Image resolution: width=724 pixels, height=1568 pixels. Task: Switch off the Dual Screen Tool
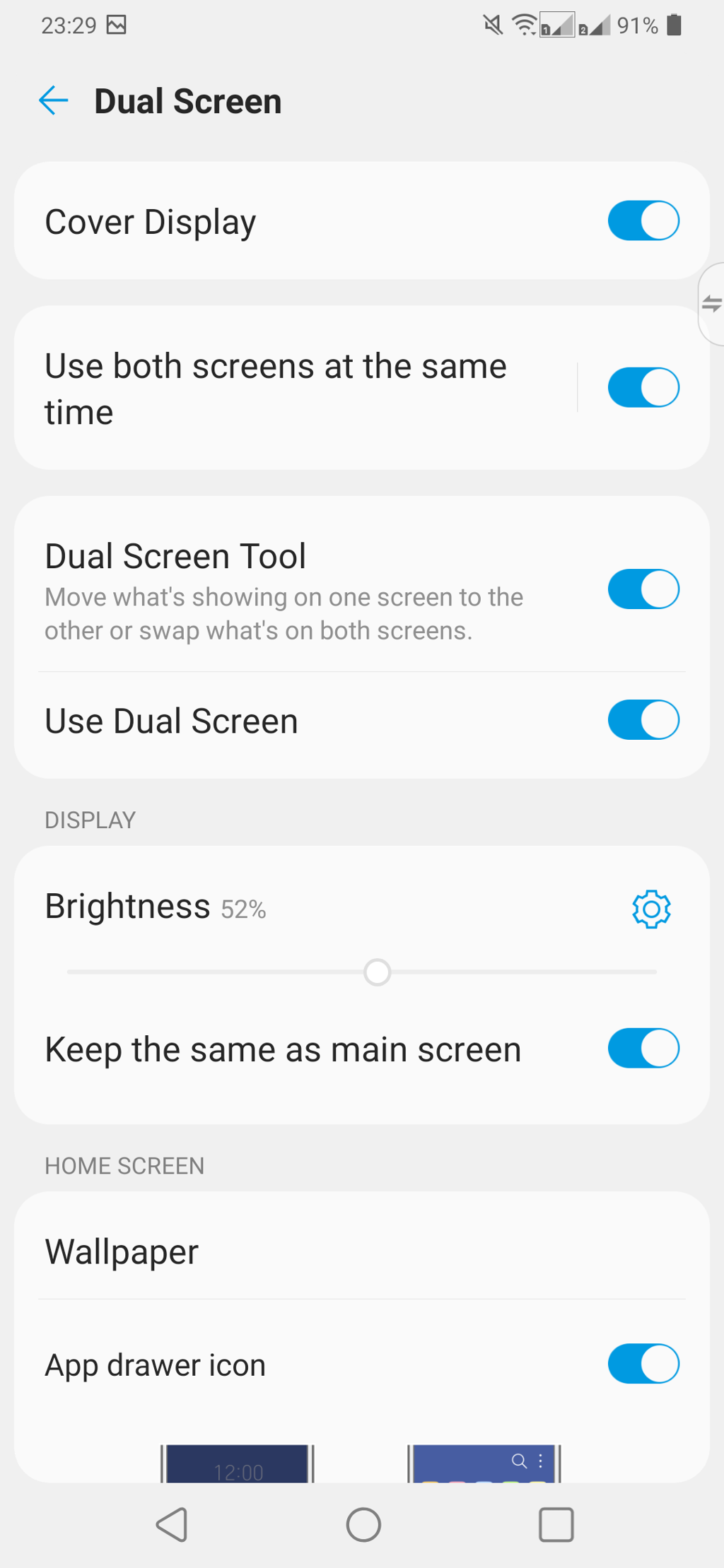pos(643,589)
